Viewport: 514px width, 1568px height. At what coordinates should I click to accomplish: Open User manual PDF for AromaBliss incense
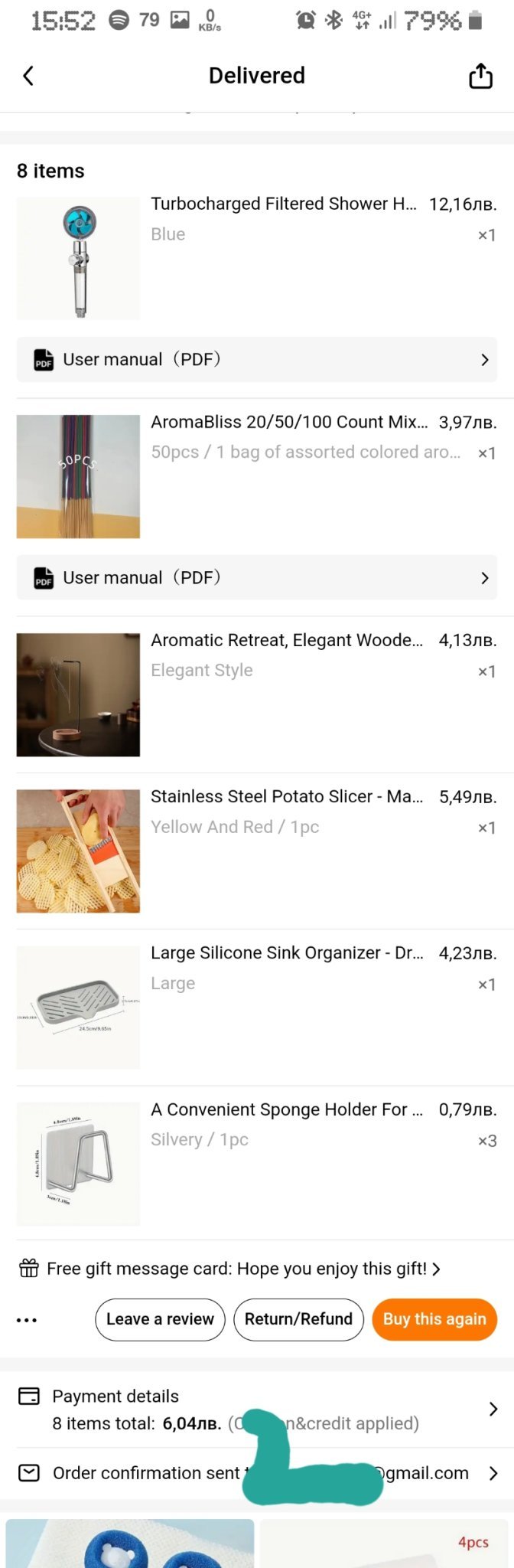coord(257,578)
